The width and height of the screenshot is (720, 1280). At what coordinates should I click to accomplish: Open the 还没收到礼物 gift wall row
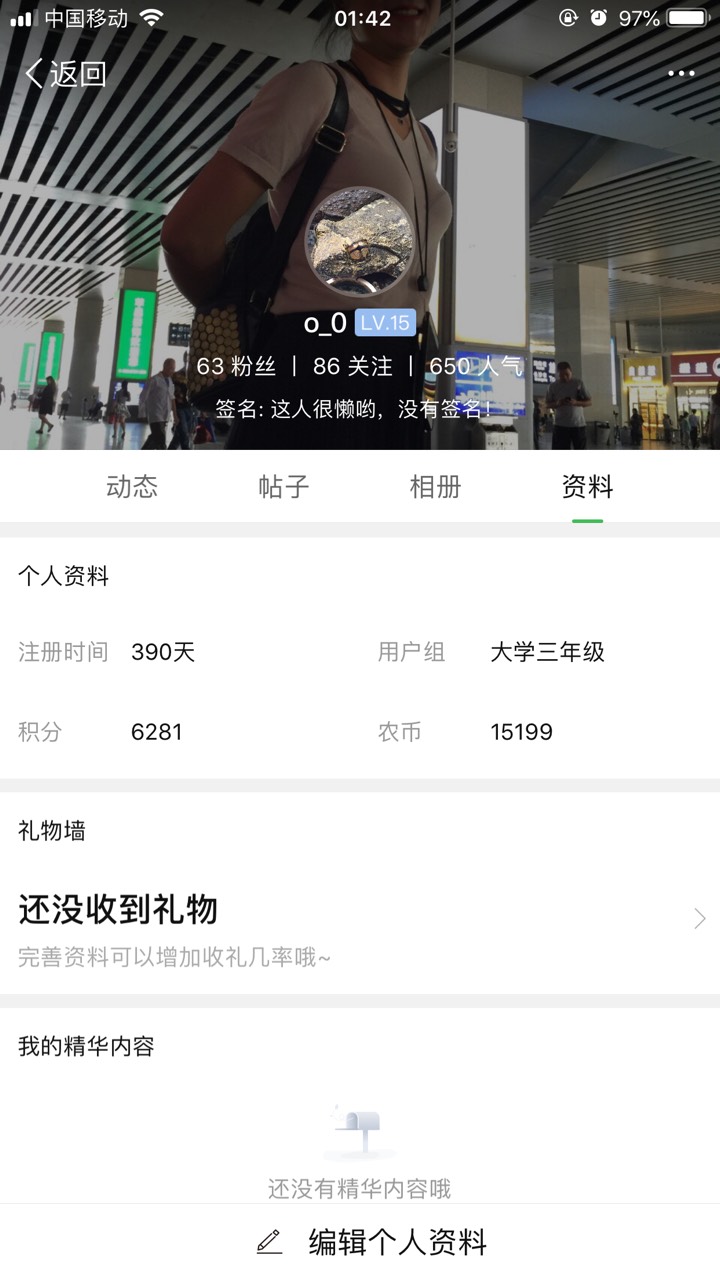[x=360, y=926]
